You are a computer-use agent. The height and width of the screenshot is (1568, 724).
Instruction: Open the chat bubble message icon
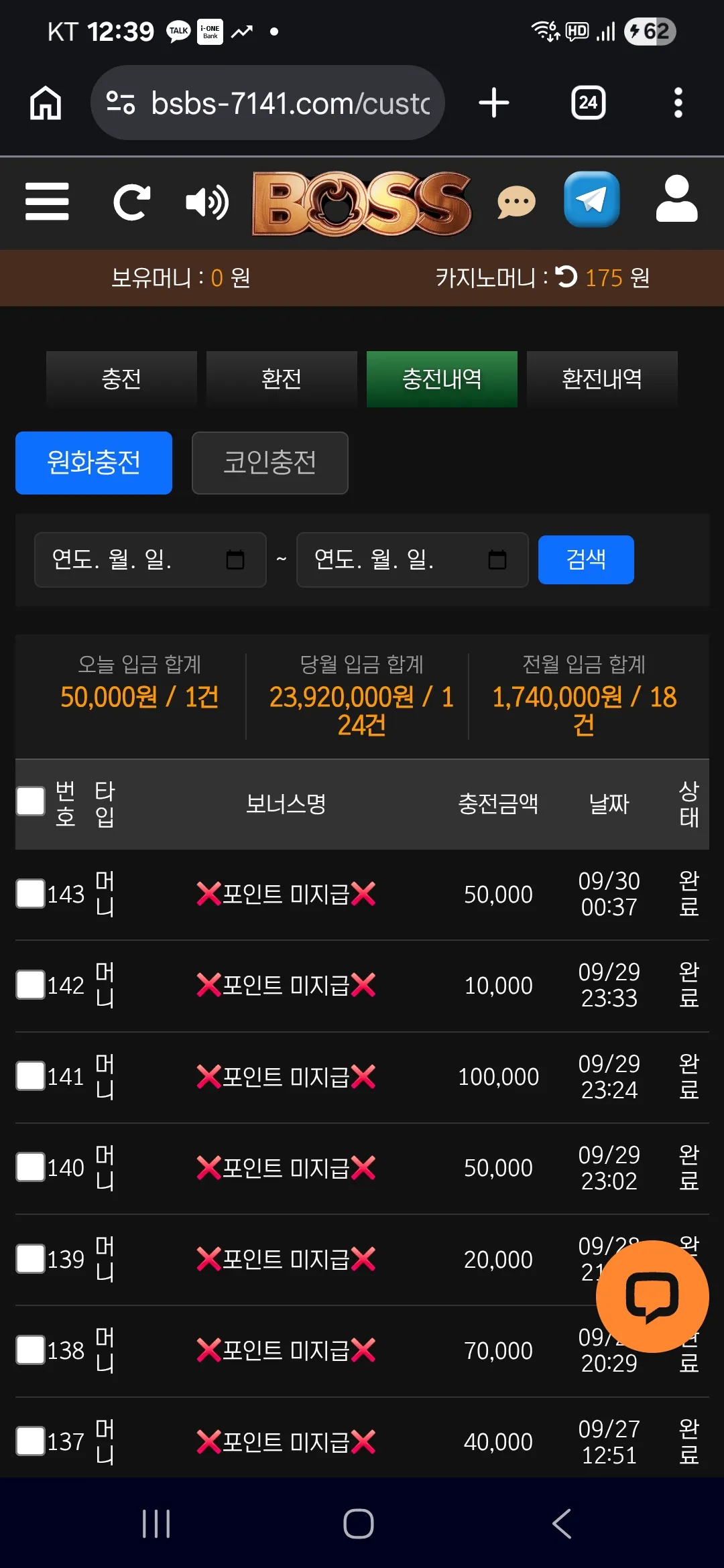point(516,202)
